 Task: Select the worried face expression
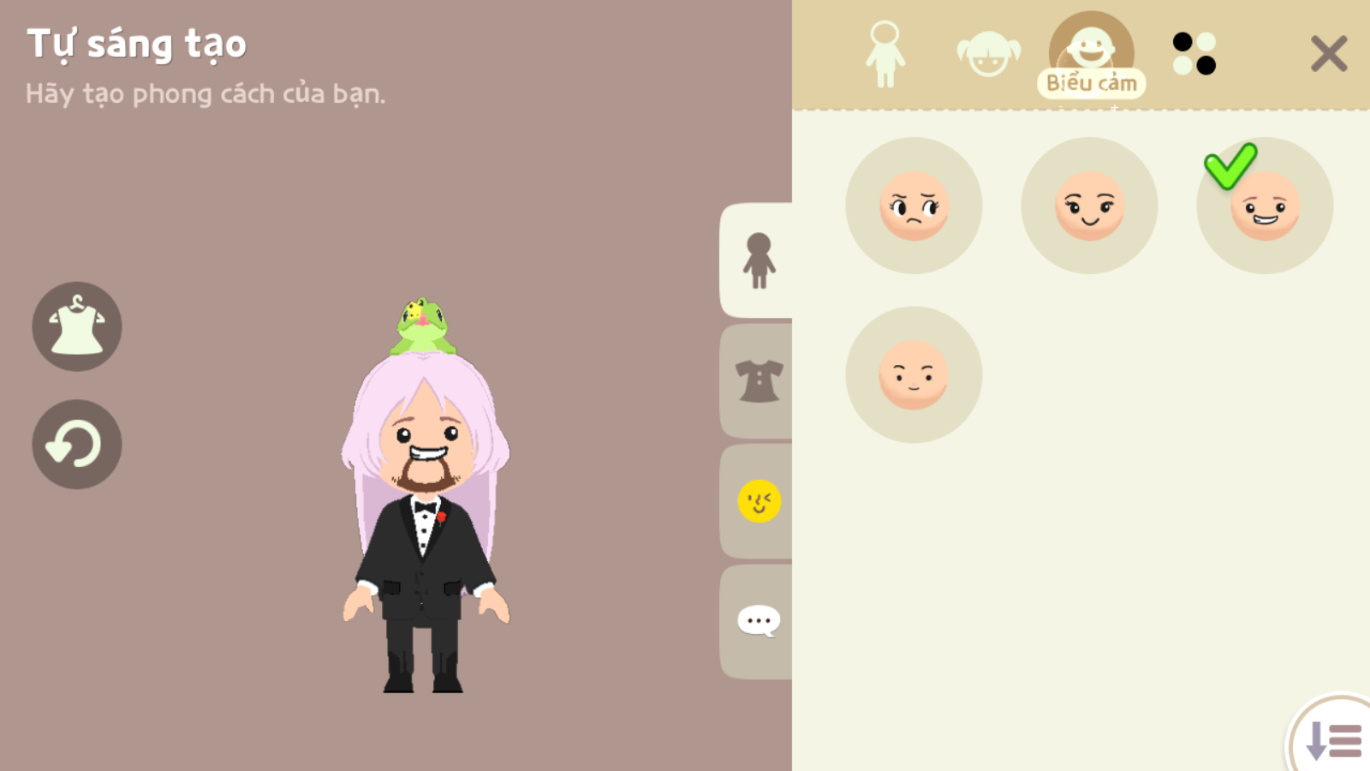(x=913, y=206)
